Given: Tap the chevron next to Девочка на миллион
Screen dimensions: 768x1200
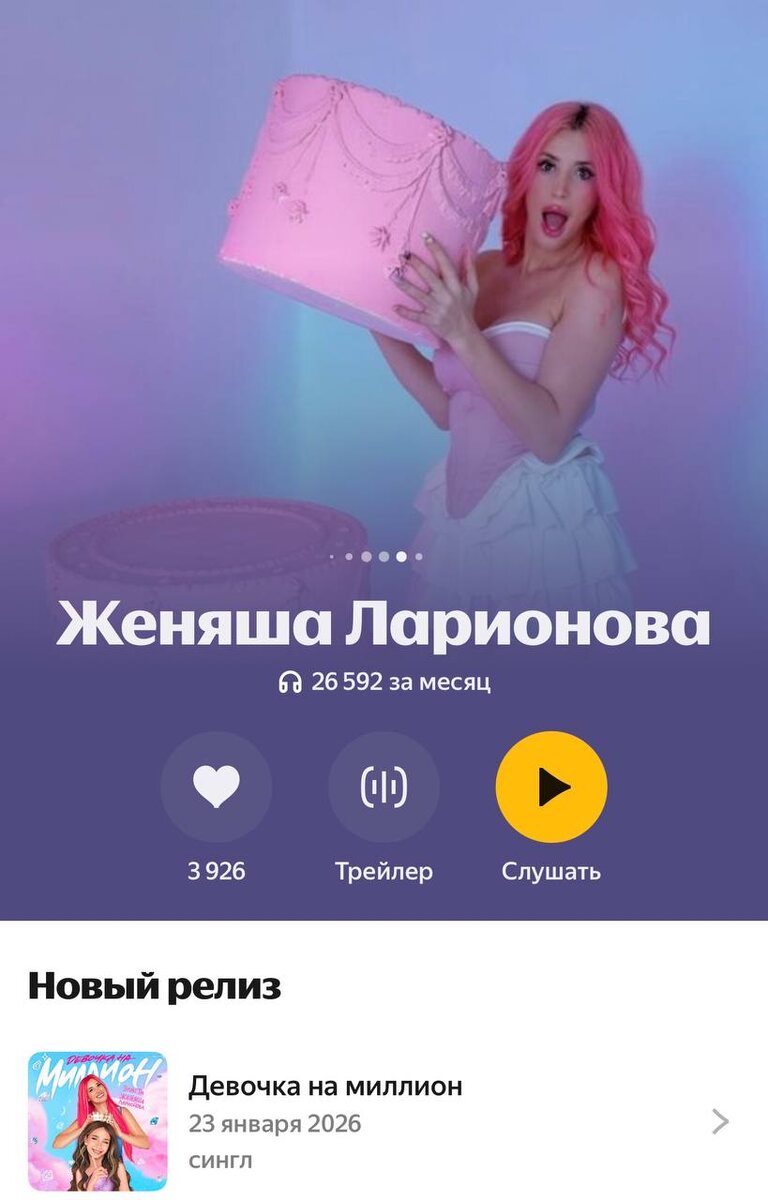Looking at the screenshot, I should point(720,1122).
